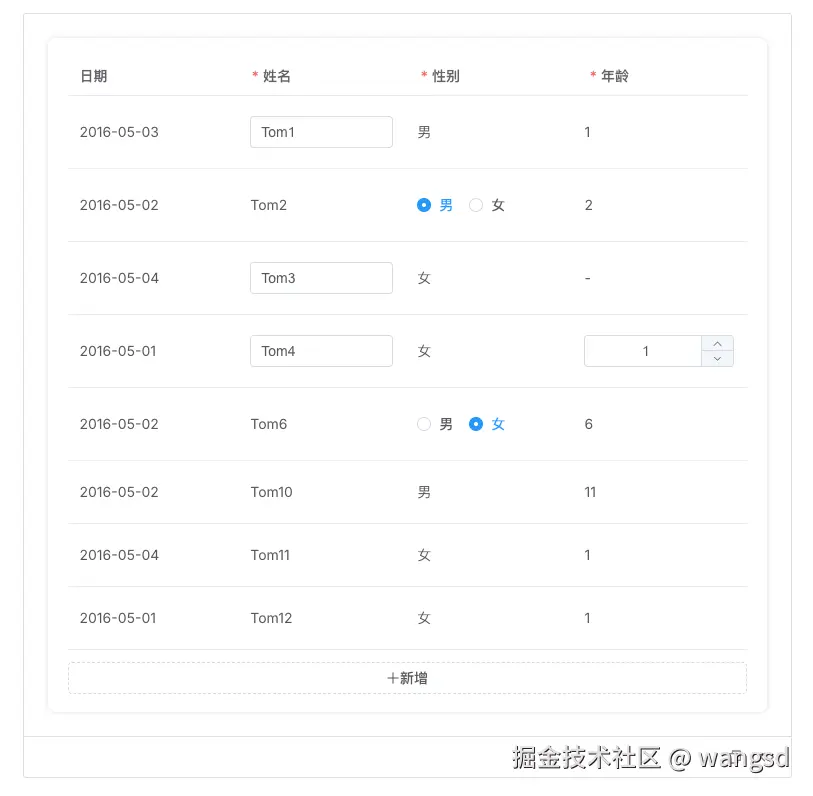This screenshot has width=813, height=796.
Task: Tap the age number field in Tom4 row
Action: pyautogui.click(x=644, y=351)
